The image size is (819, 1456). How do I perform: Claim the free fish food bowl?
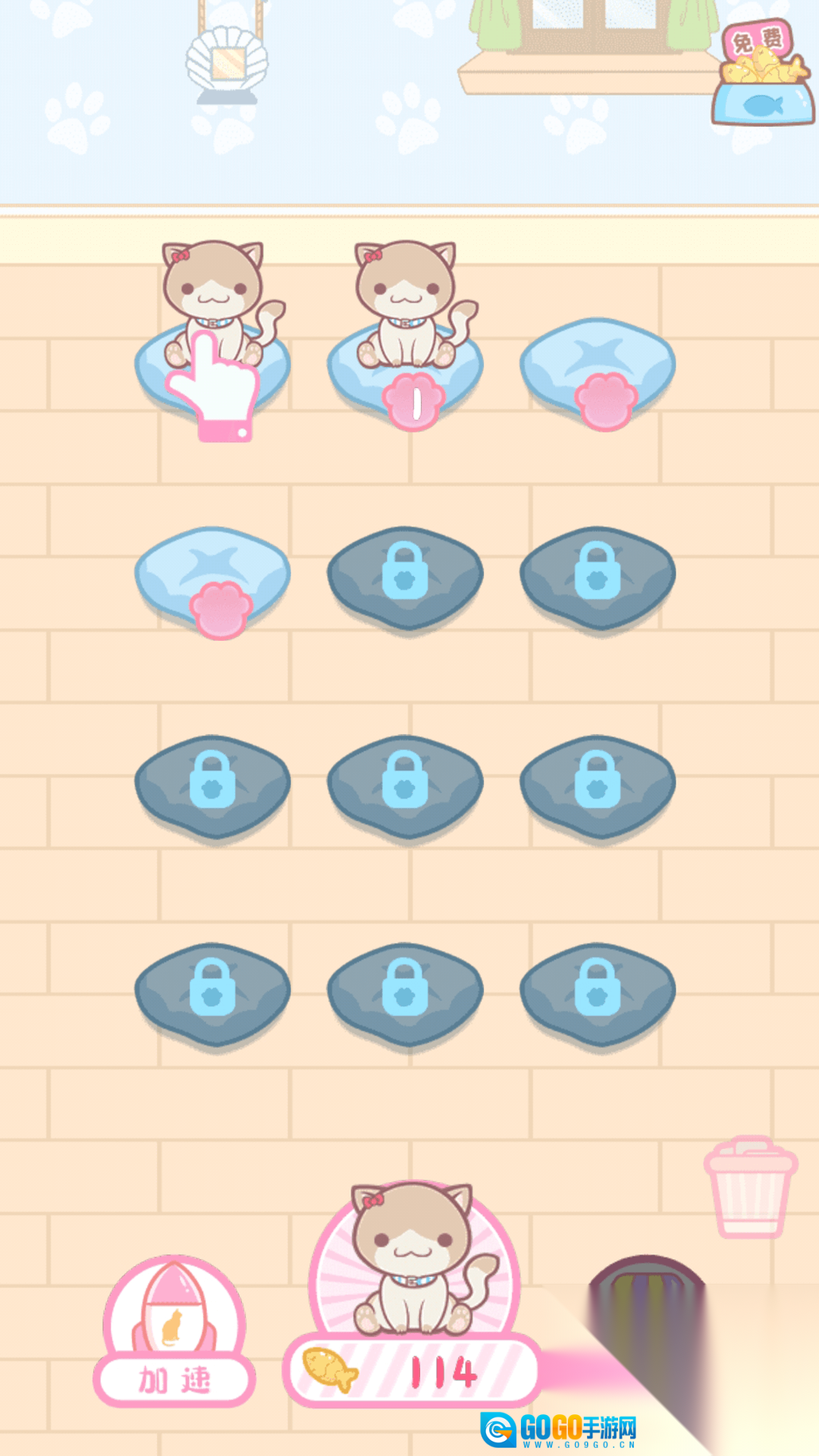tap(761, 77)
